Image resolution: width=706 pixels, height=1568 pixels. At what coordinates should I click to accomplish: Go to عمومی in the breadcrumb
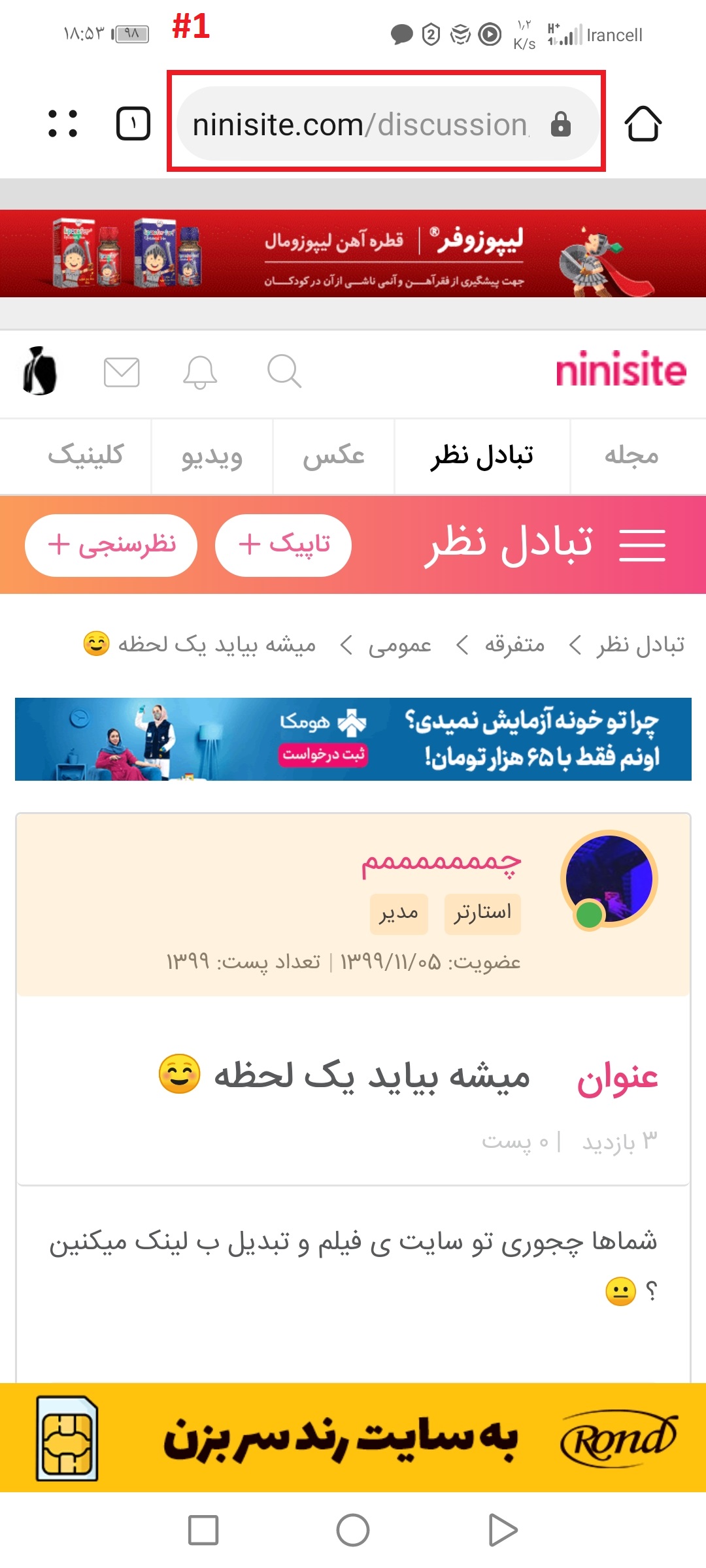click(x=399, y=645)
